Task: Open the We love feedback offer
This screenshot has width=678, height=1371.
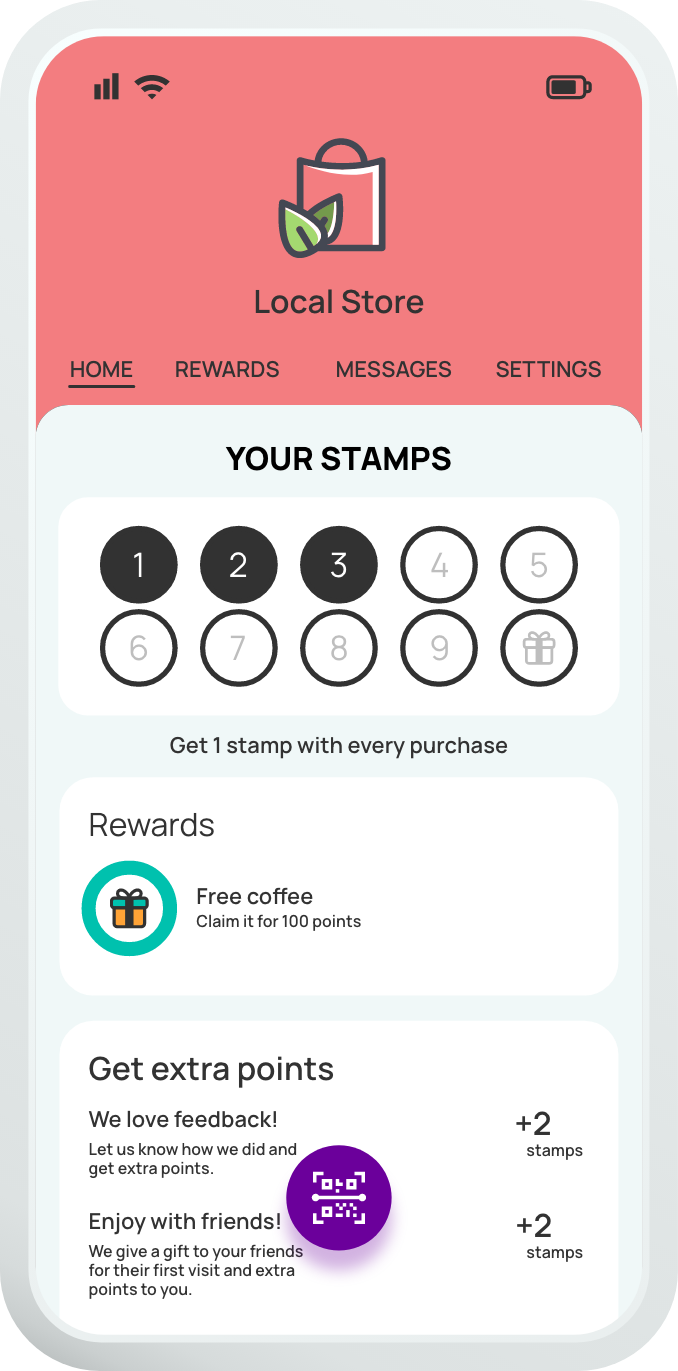Action: [338, 1142]
